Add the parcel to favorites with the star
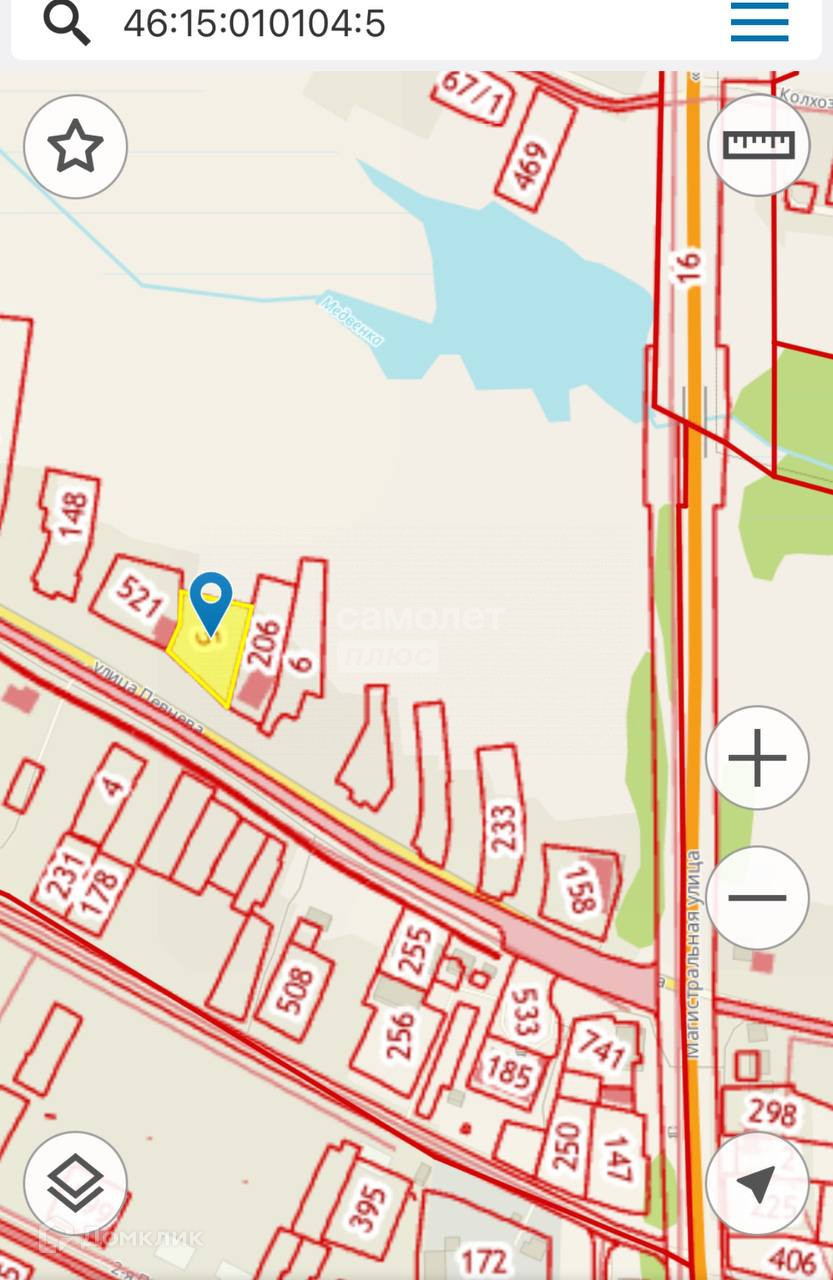The image size is (833, 1280). point(76,147)
